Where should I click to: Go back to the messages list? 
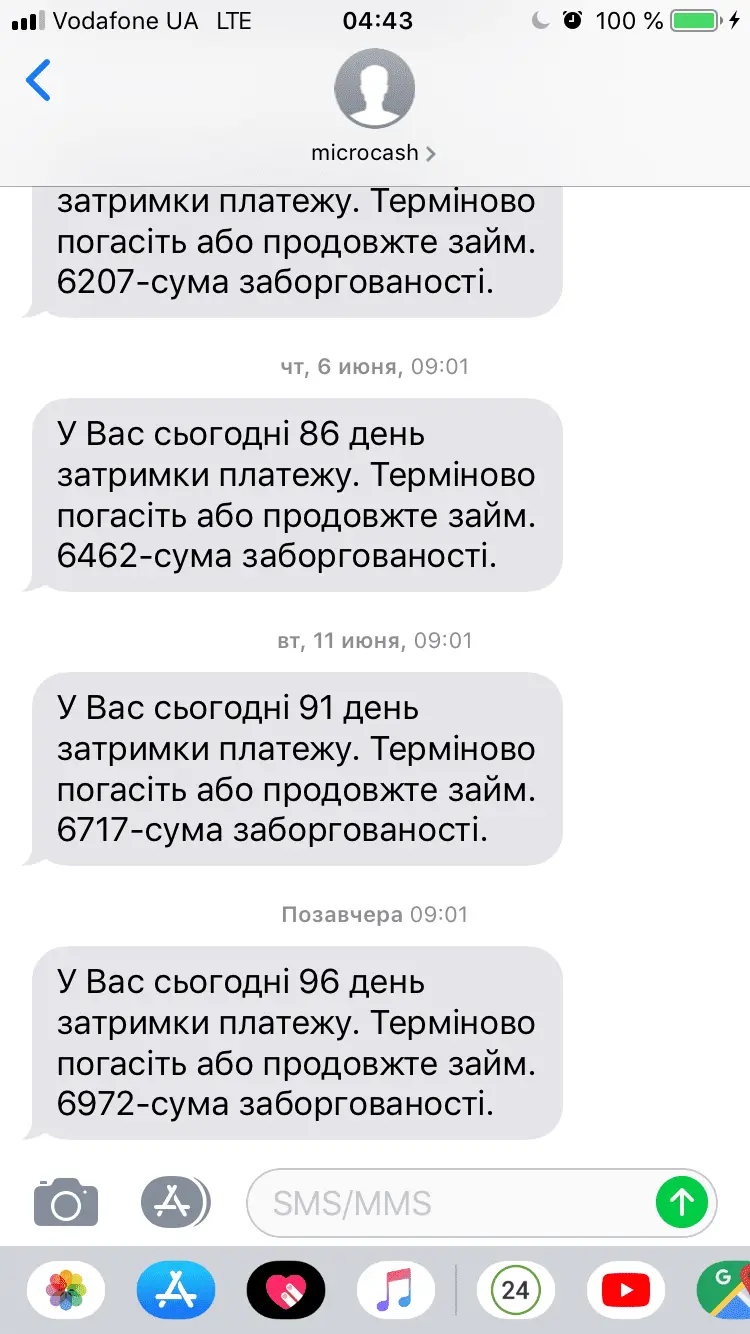pyautogui.click(x=38, y=82)
